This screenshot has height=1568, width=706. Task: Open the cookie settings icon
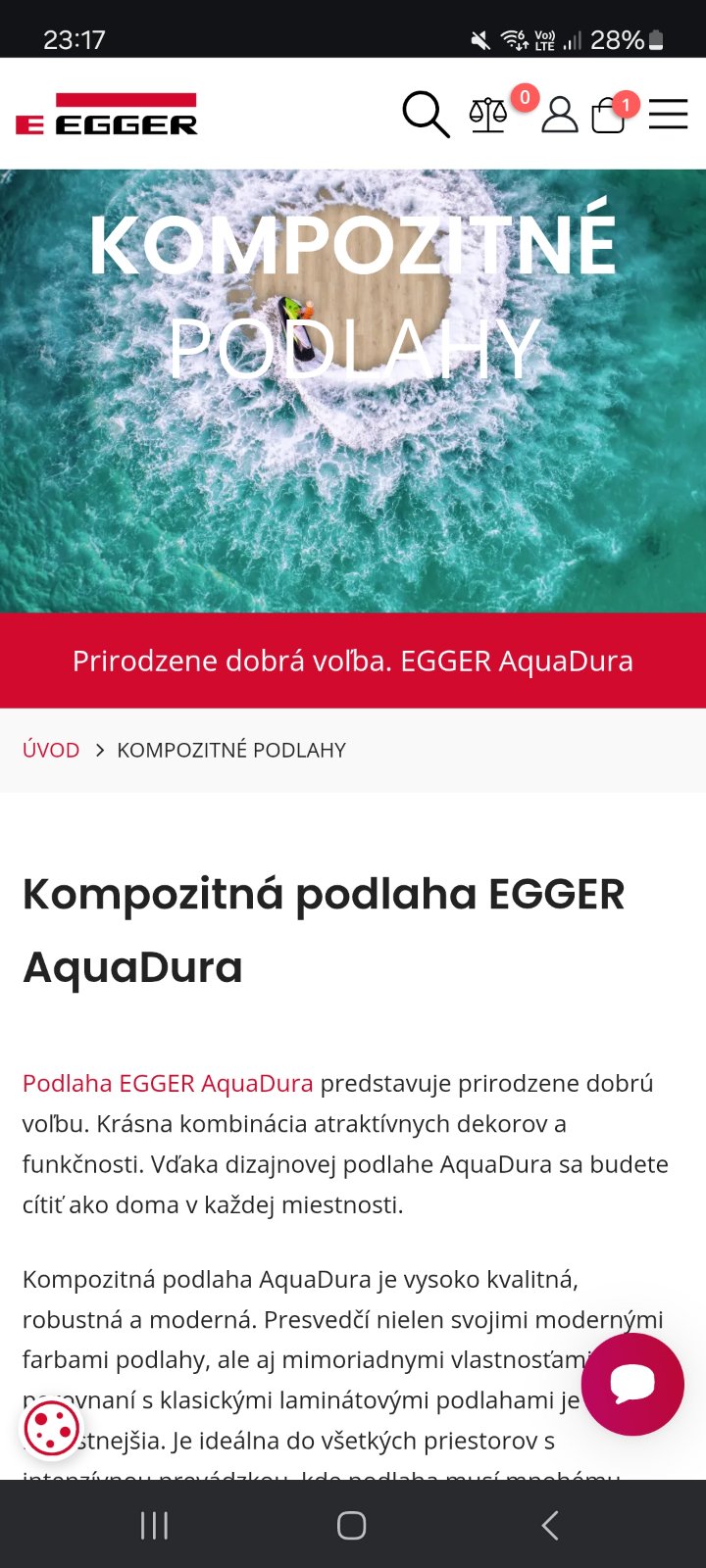51,1428
